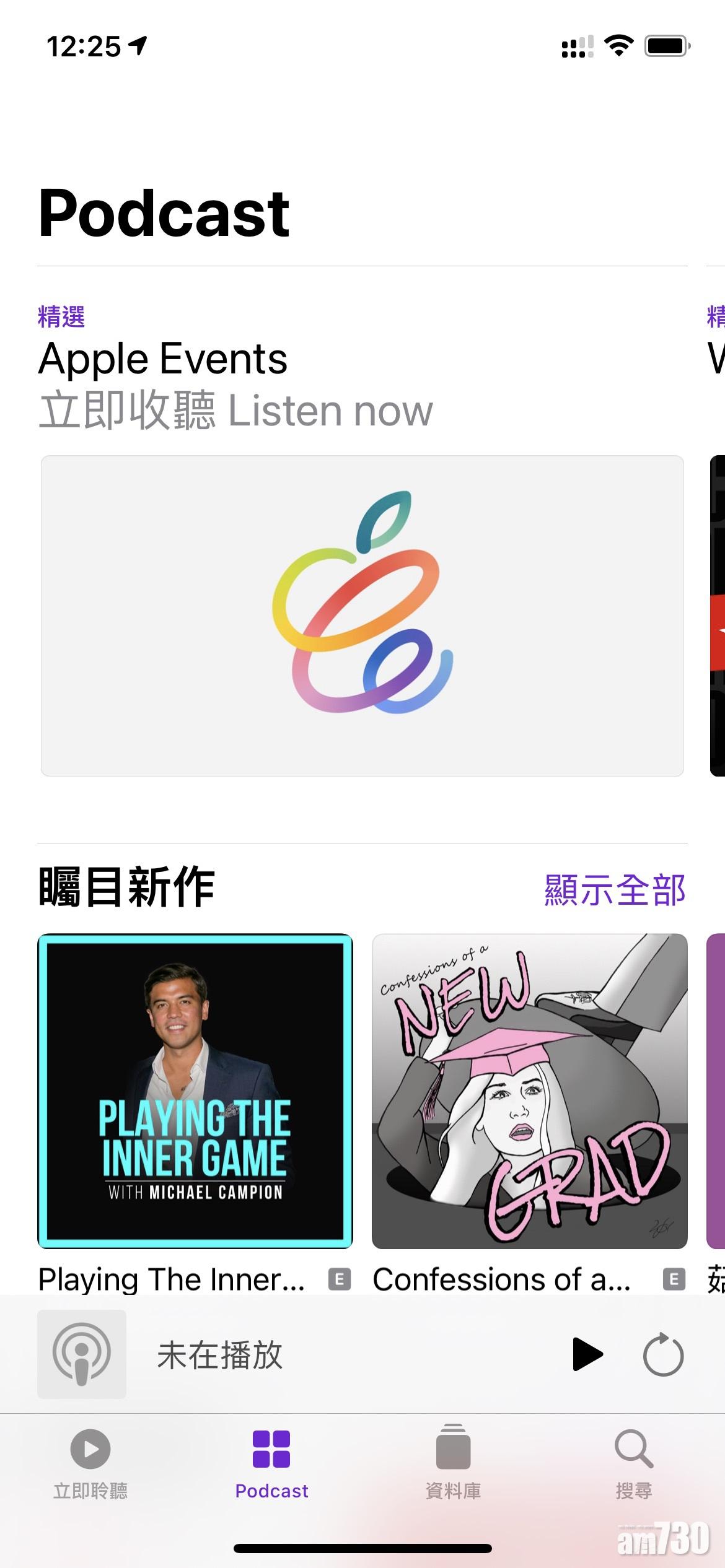Viewport: 725px width, 1568px height.
Task: Select the Podcast tab
Action: (x=271, y=1464)
